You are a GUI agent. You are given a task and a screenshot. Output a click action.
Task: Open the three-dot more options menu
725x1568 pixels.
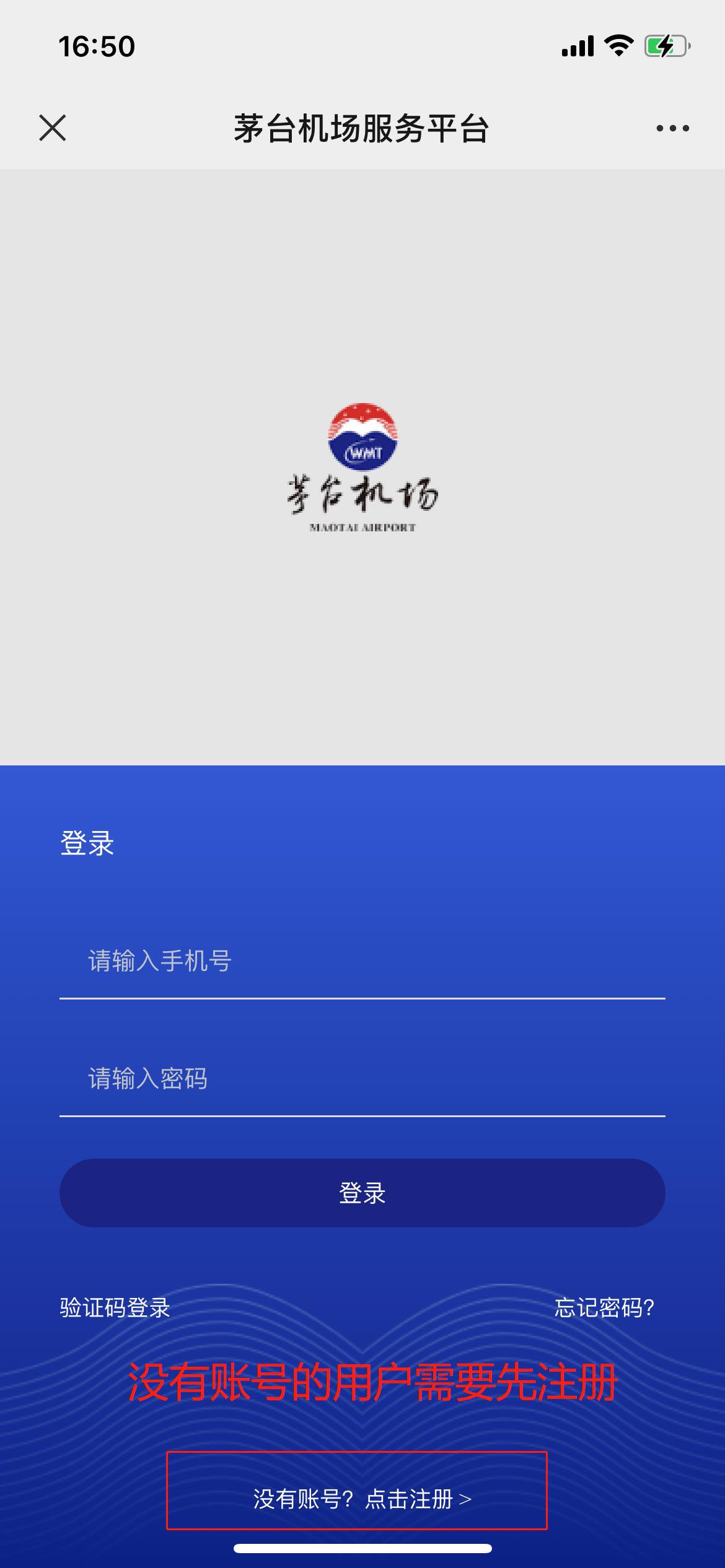[x=672, y=128]
